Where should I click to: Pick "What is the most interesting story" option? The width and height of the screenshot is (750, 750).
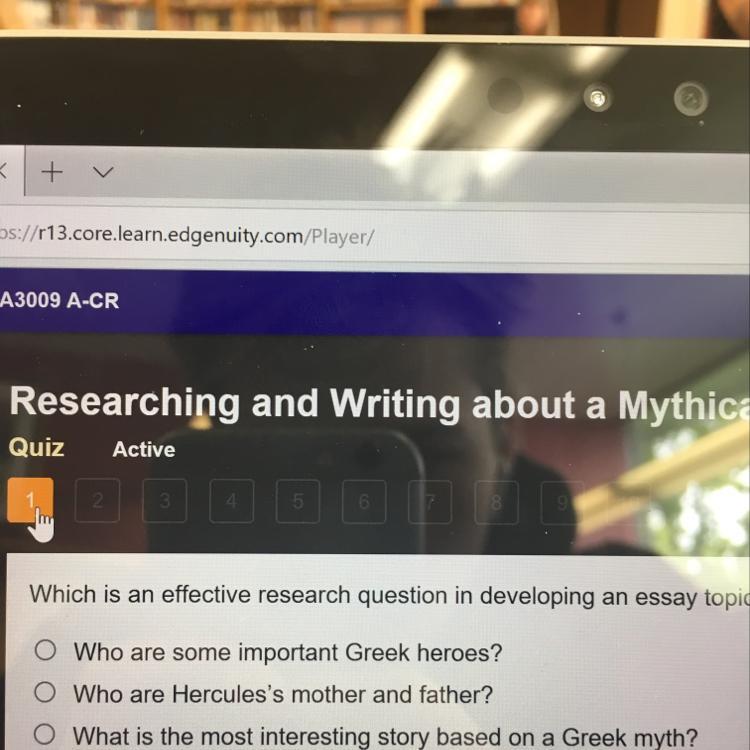coord(44,735)
